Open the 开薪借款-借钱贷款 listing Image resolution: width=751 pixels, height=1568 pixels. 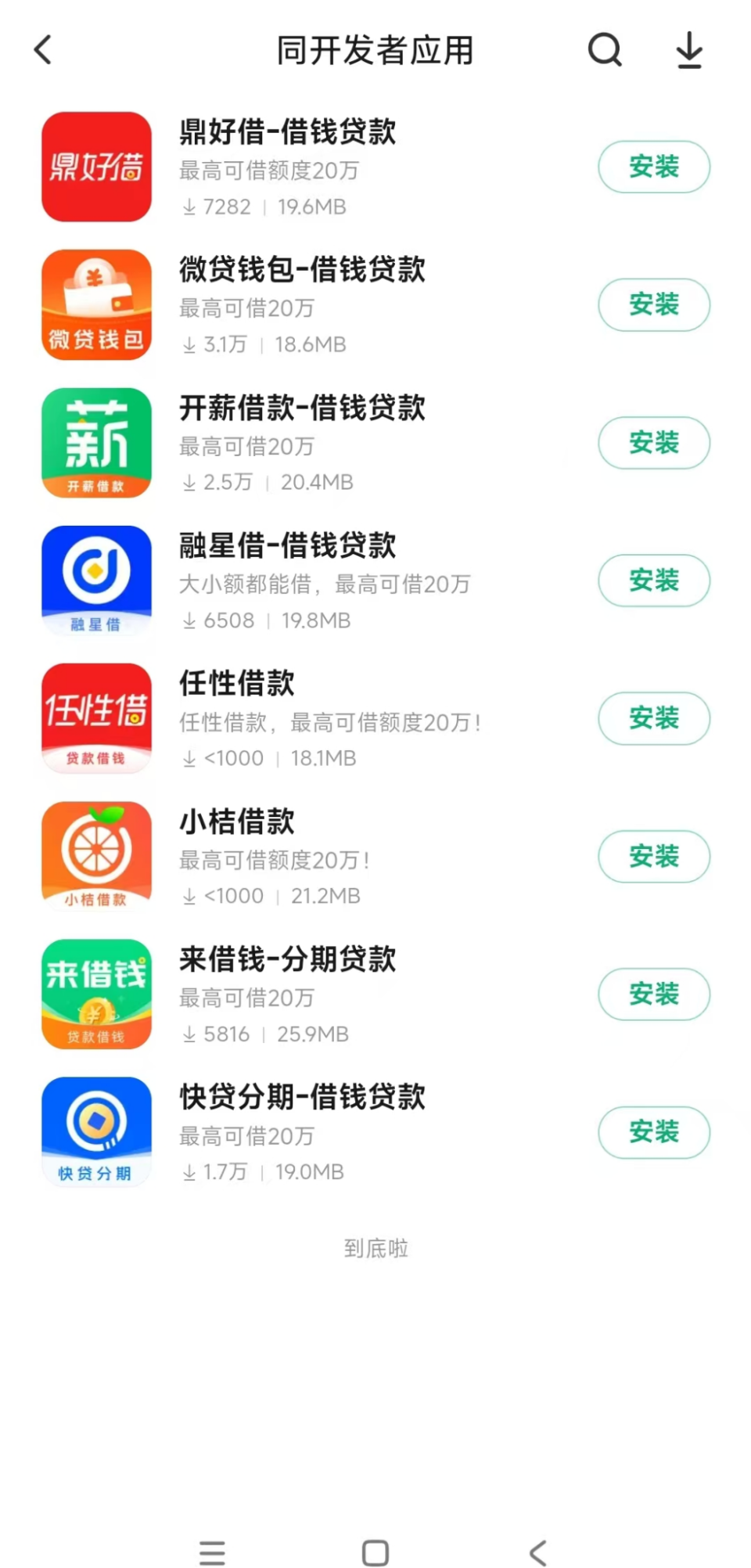(x=302, y=408)
